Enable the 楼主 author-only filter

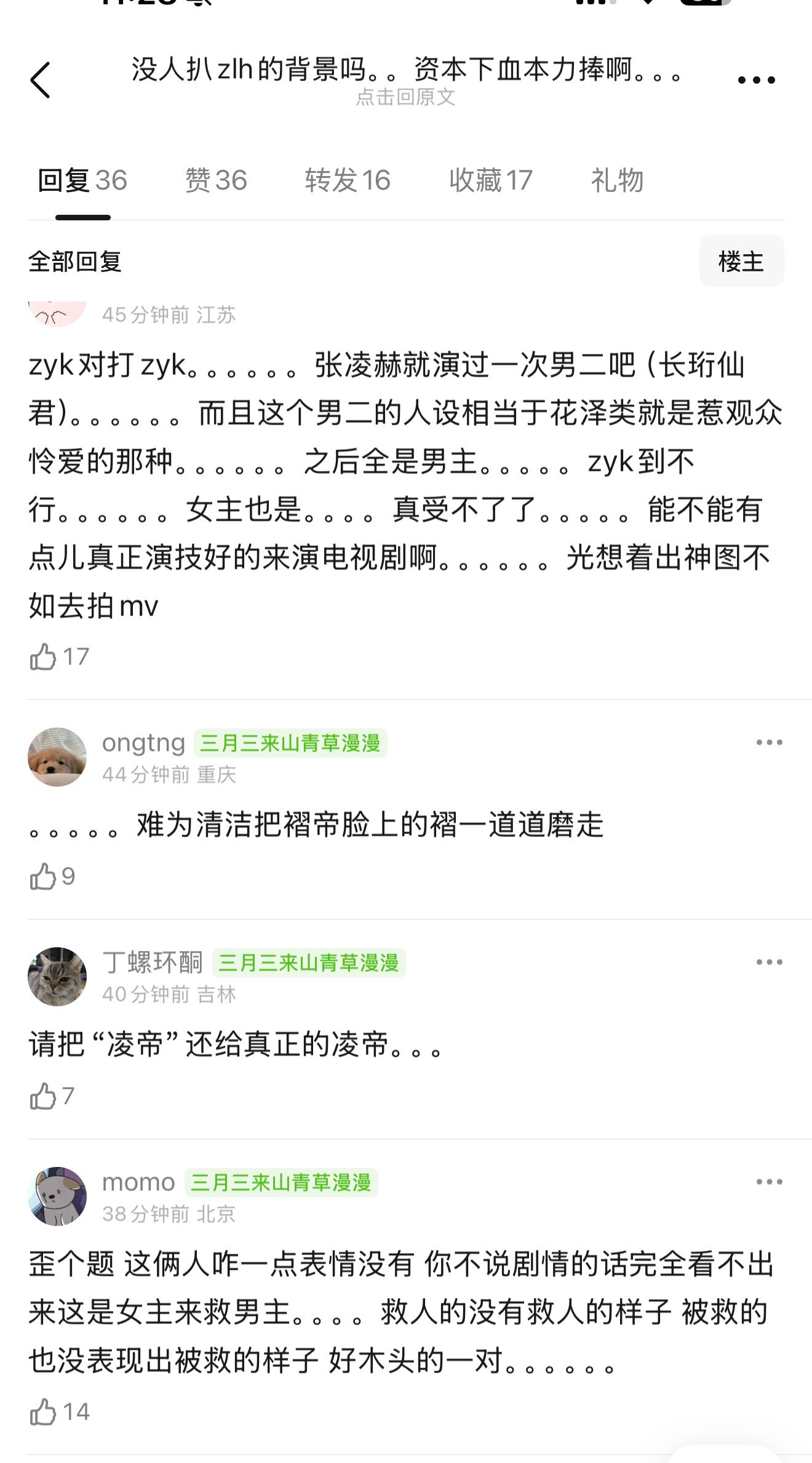point(741,261)
